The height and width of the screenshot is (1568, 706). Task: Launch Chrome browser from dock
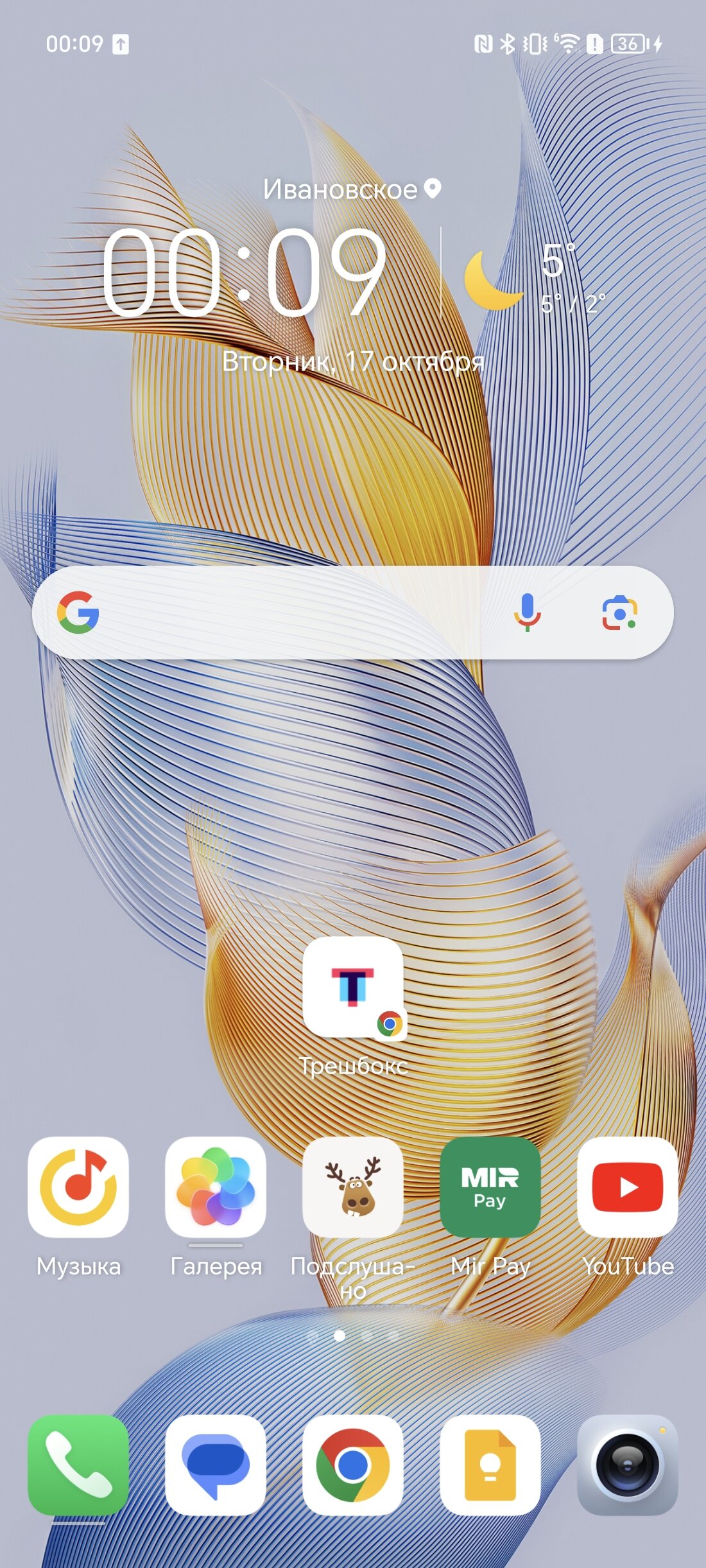[353, 1465]
